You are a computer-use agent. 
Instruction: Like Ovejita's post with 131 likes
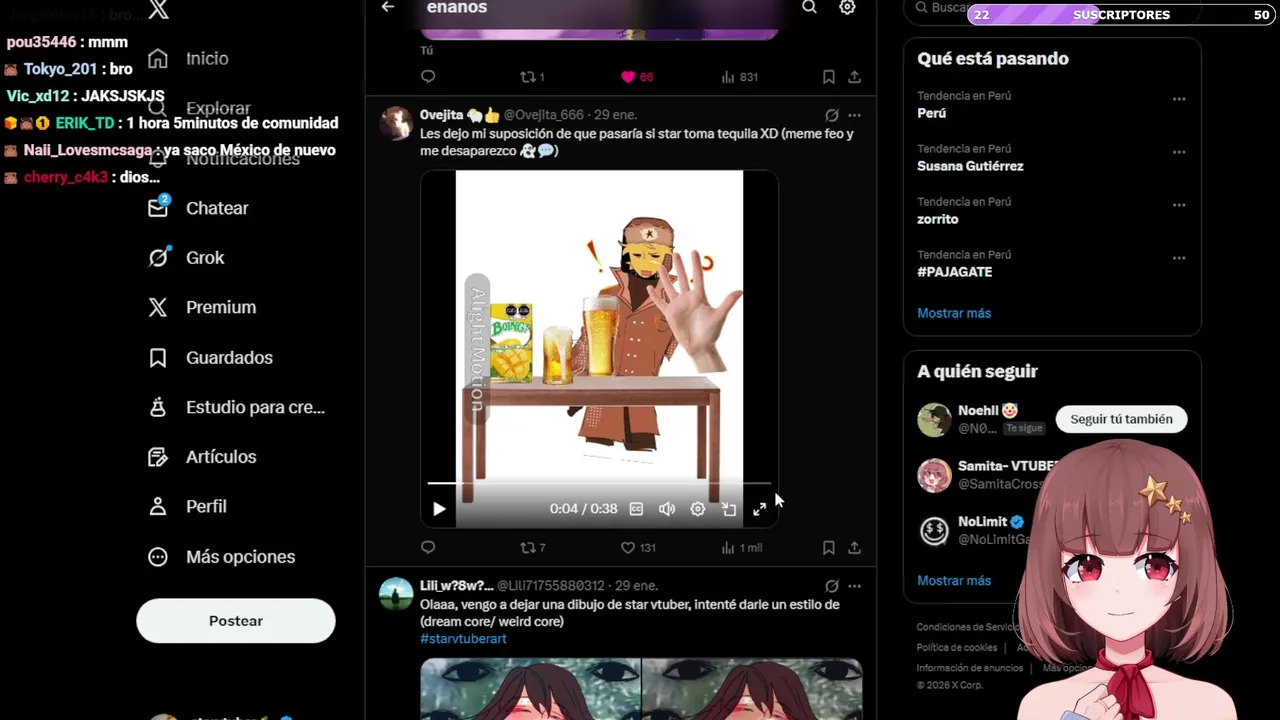click(628, 548)
